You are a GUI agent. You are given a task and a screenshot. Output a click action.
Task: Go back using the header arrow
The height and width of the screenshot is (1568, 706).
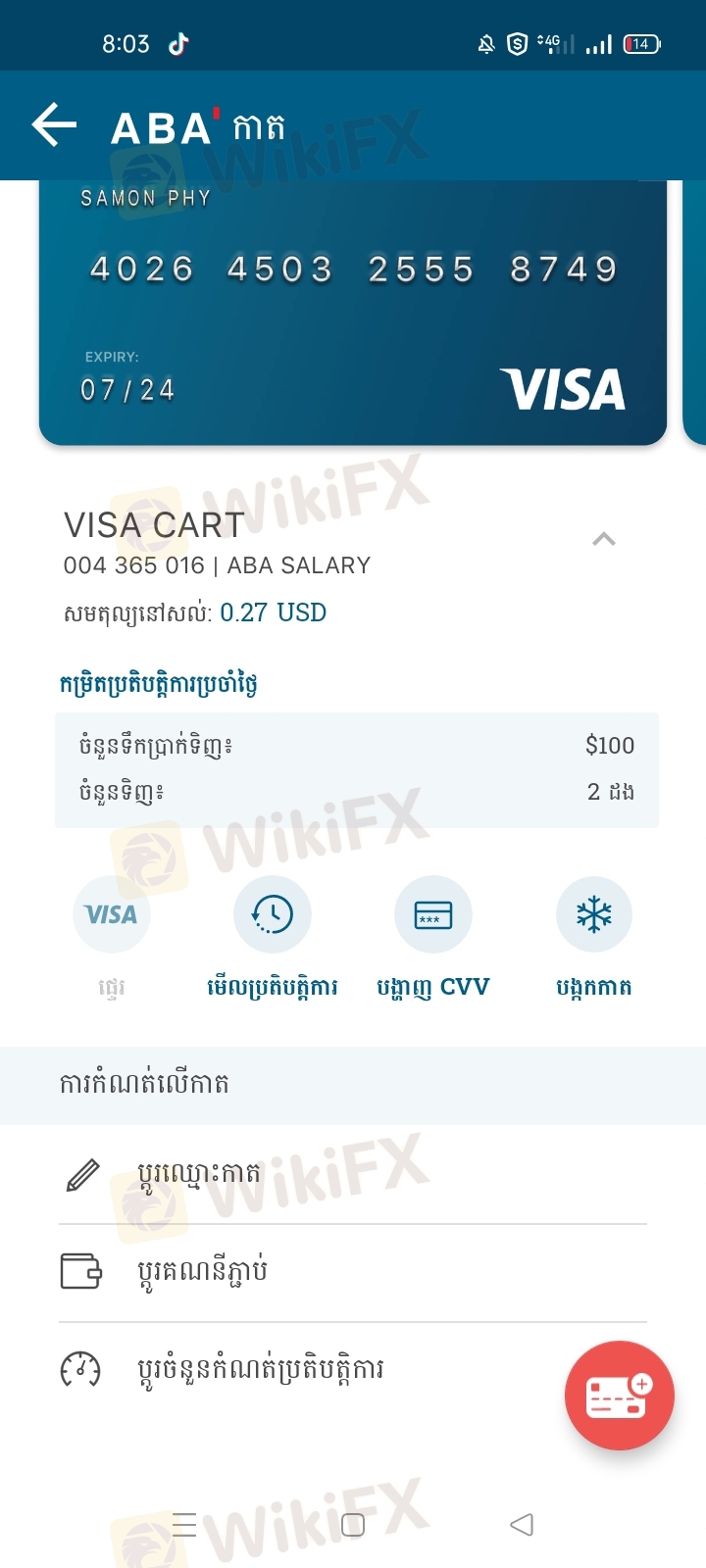click(x=54, y=125)
